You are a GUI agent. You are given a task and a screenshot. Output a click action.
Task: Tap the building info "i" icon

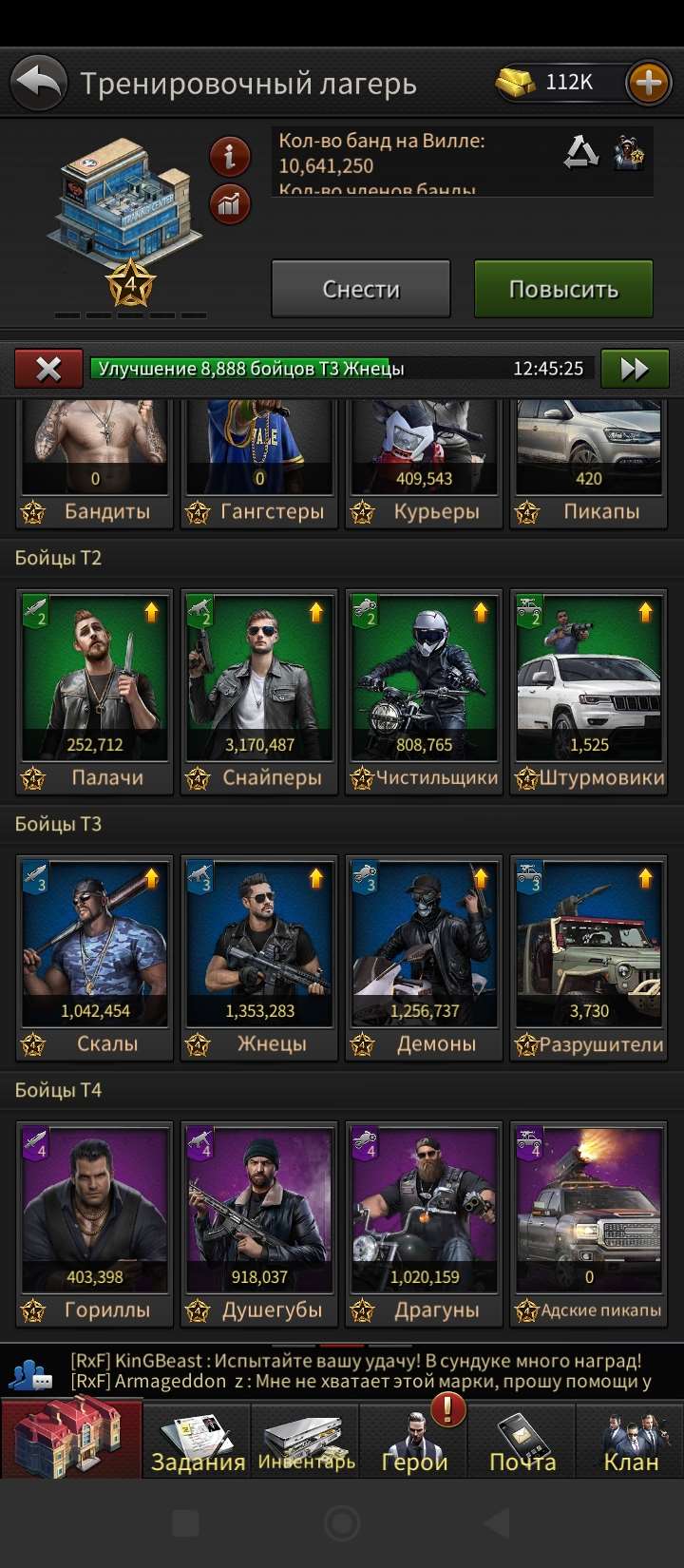(228, 159)
